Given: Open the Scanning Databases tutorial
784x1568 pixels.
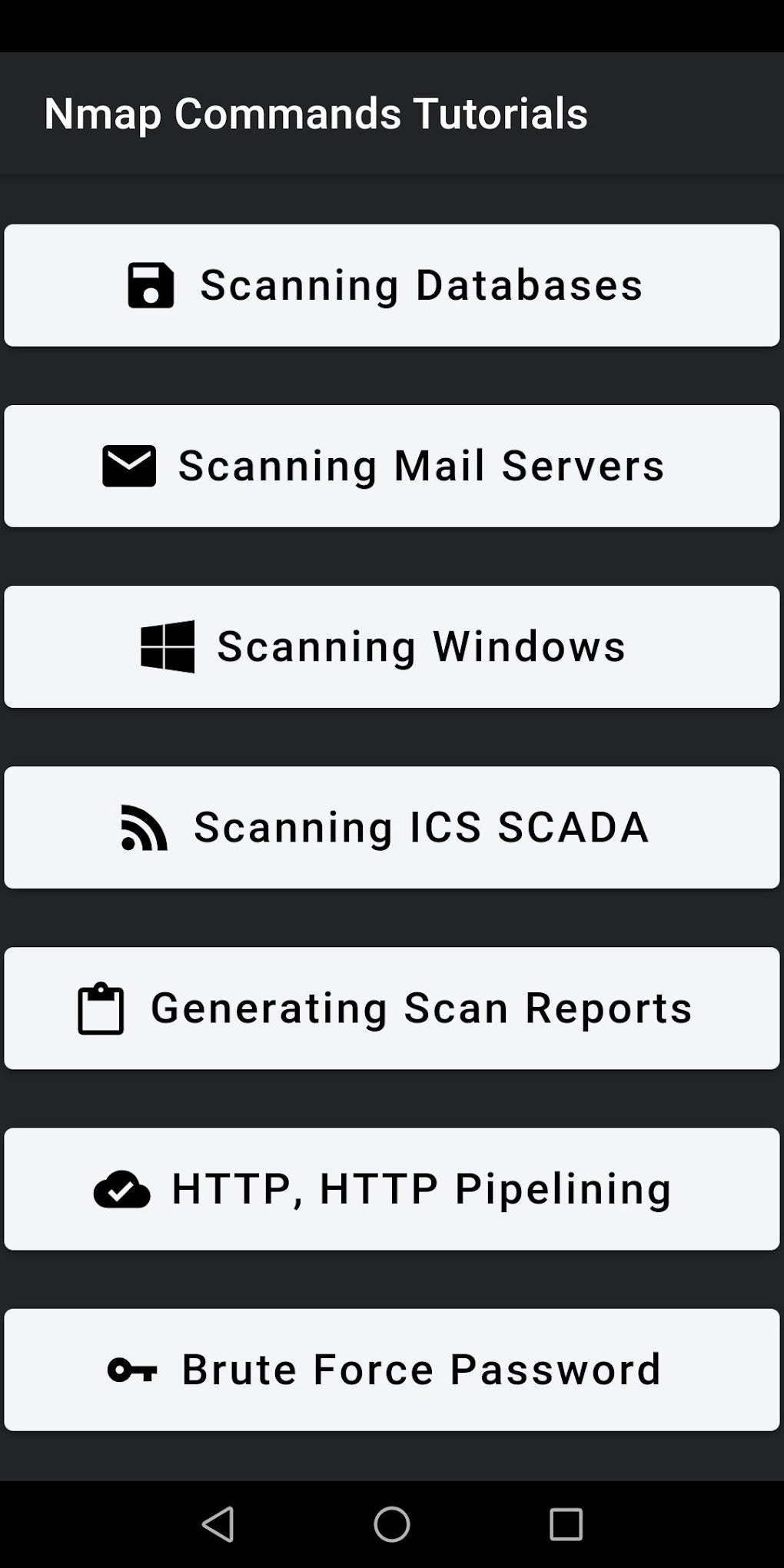Looking at the screenshot, I should tap(392, 284).
